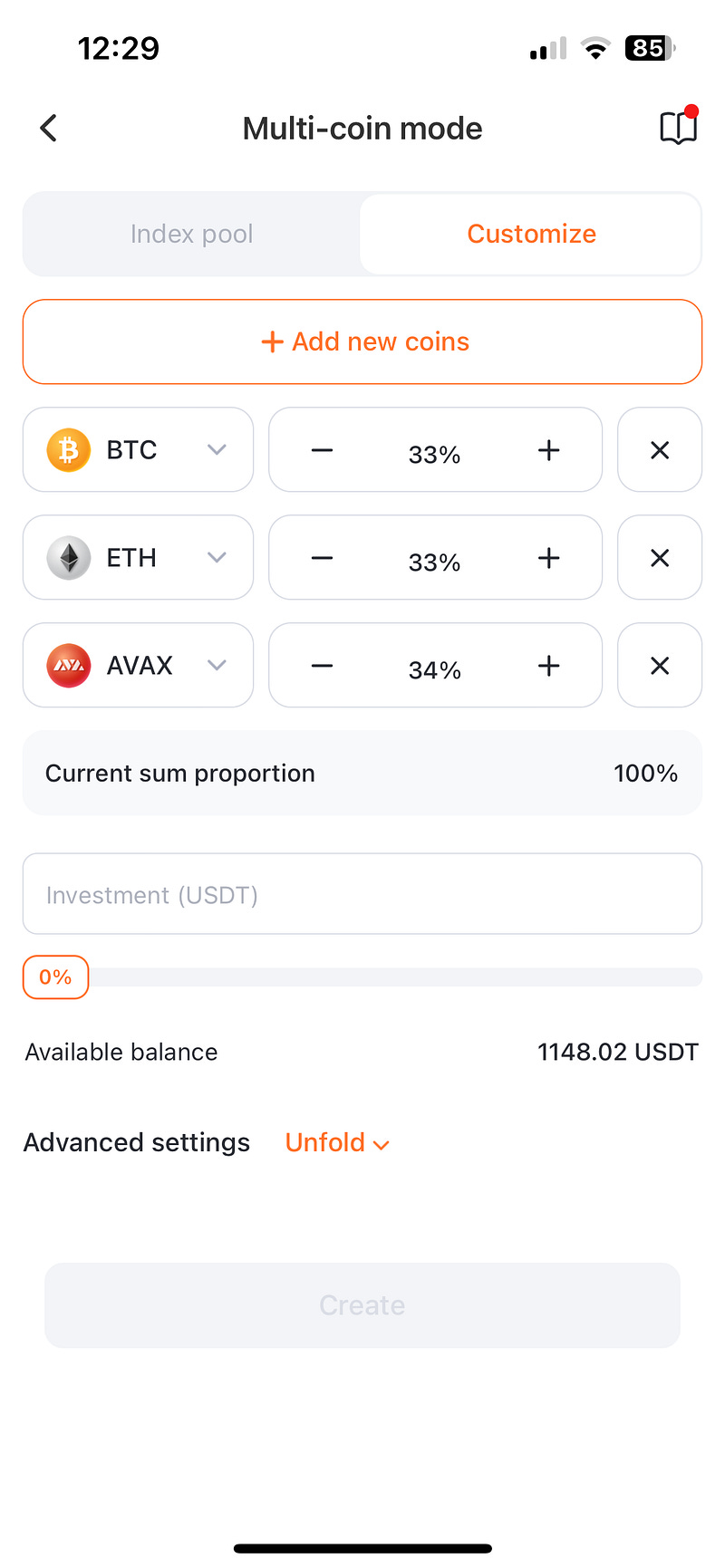This screenshot has height=1568, width=725.
Task: Open the AVAX coin dropdown
Action: (138, 665)
